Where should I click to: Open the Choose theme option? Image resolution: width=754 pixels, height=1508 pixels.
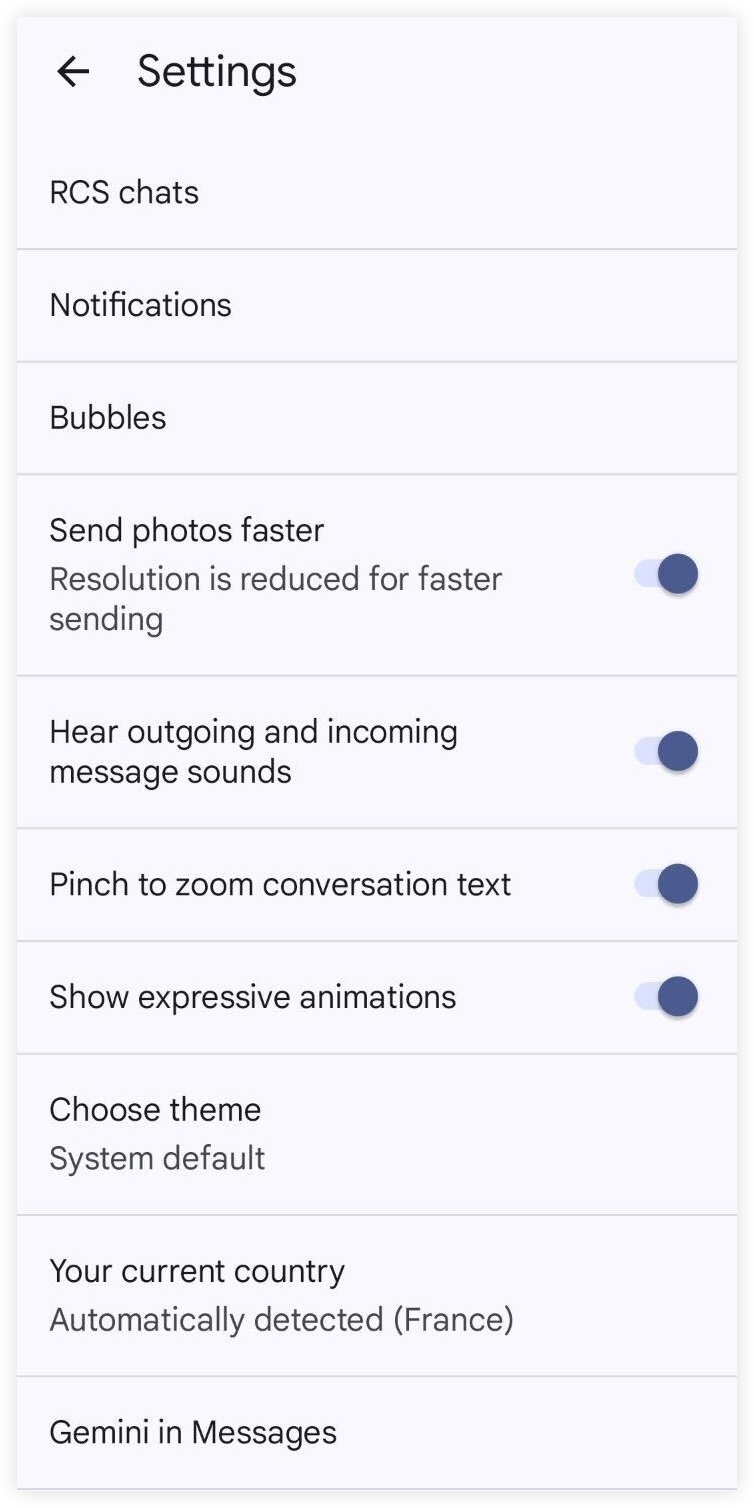coord(377,1135)
